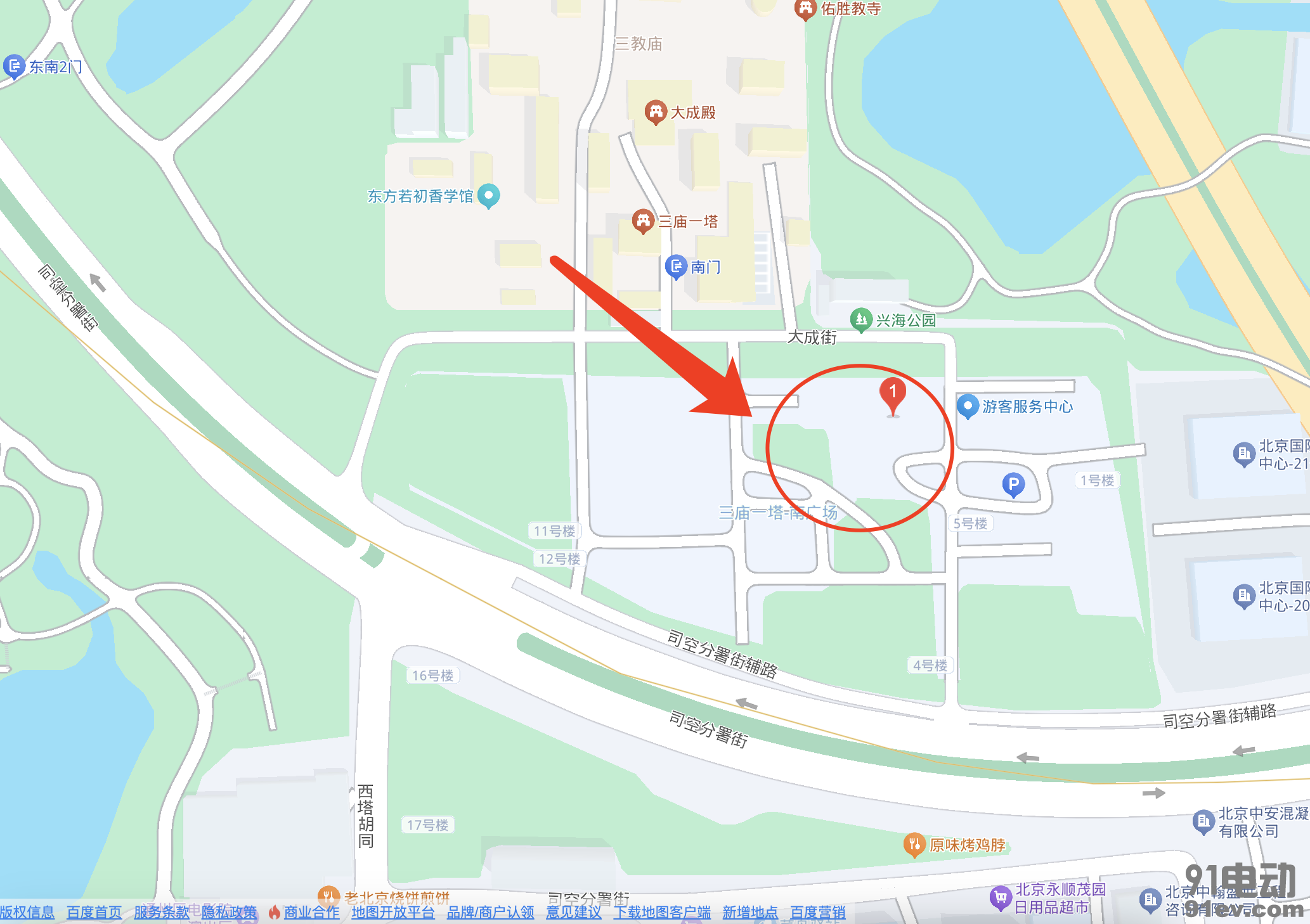The width and height of the screenshot is (1310, 924).
Task: Open the 三庙一塔 attraction marker
Action: pyautogui.click(x=643, y=221)
